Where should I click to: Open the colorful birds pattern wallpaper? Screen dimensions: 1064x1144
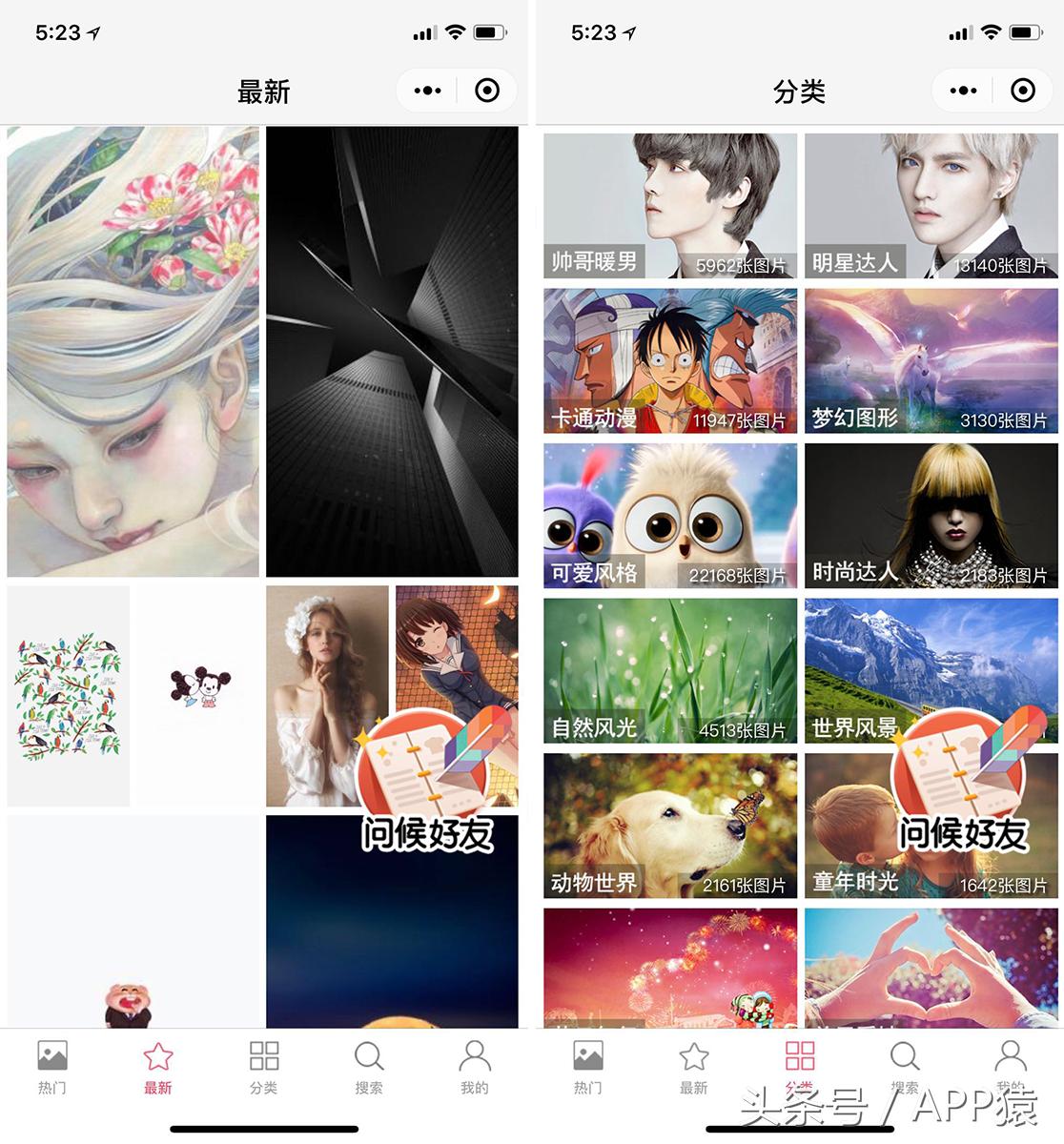[x=69, y=696]
